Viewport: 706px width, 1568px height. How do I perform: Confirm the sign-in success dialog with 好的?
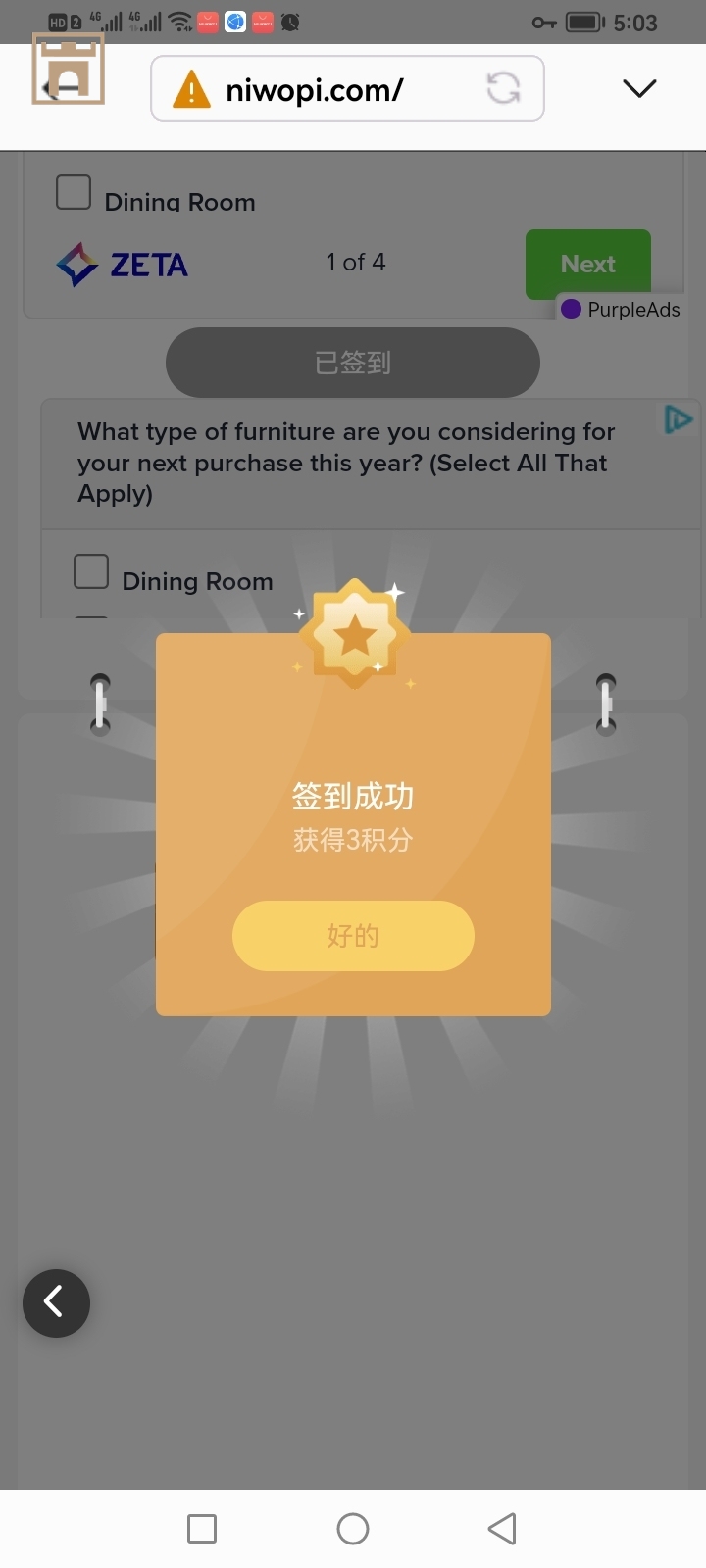pos(353,936)
